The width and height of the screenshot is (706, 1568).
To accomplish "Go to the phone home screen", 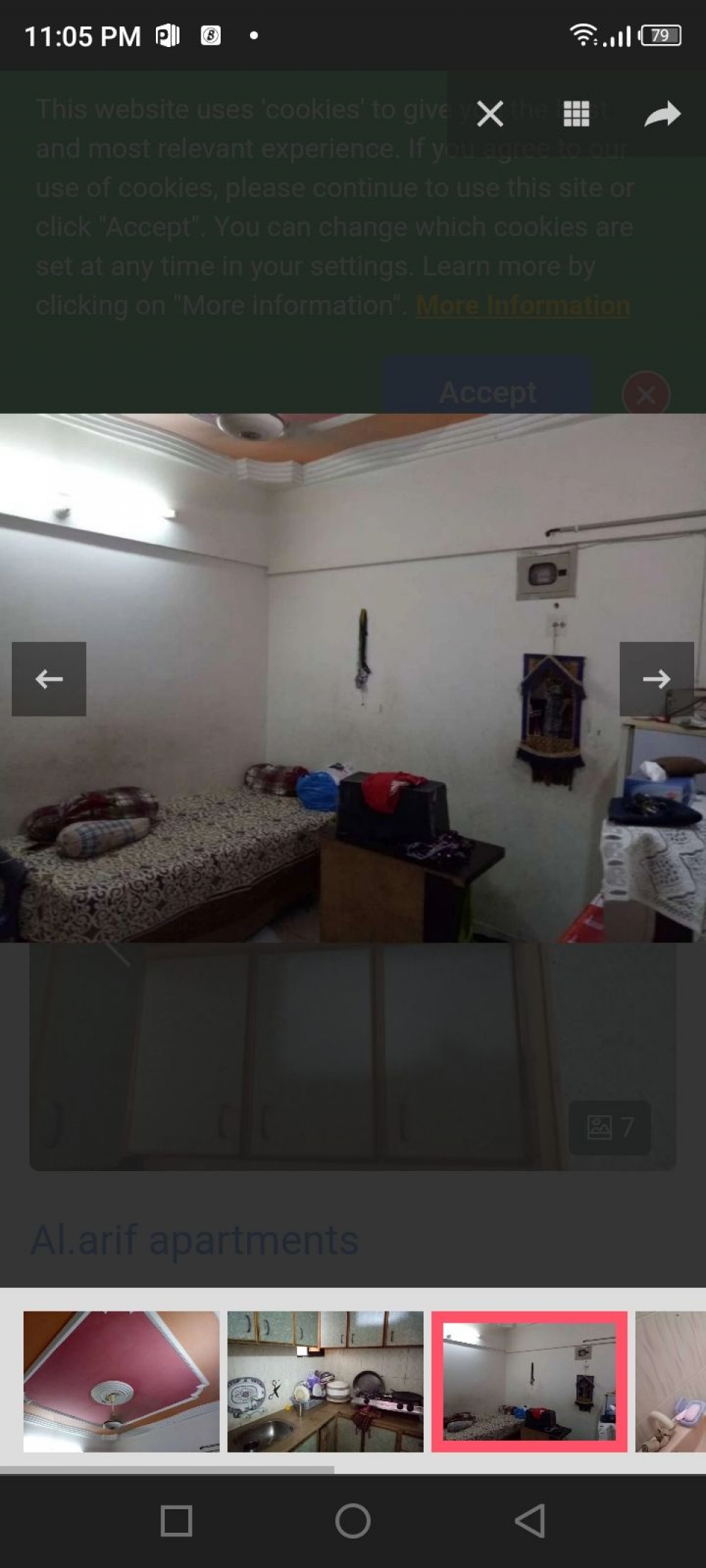I will [x=353, y=1521].
